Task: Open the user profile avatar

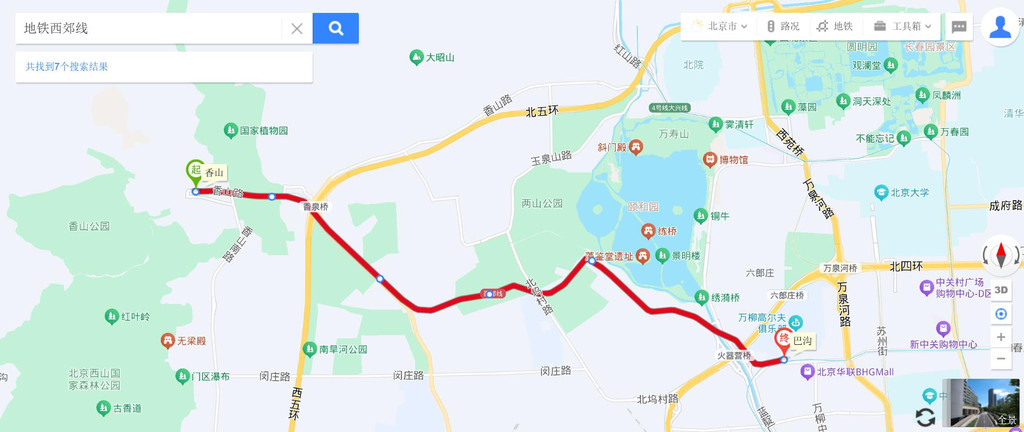Action: click(x=1000, y=27)
